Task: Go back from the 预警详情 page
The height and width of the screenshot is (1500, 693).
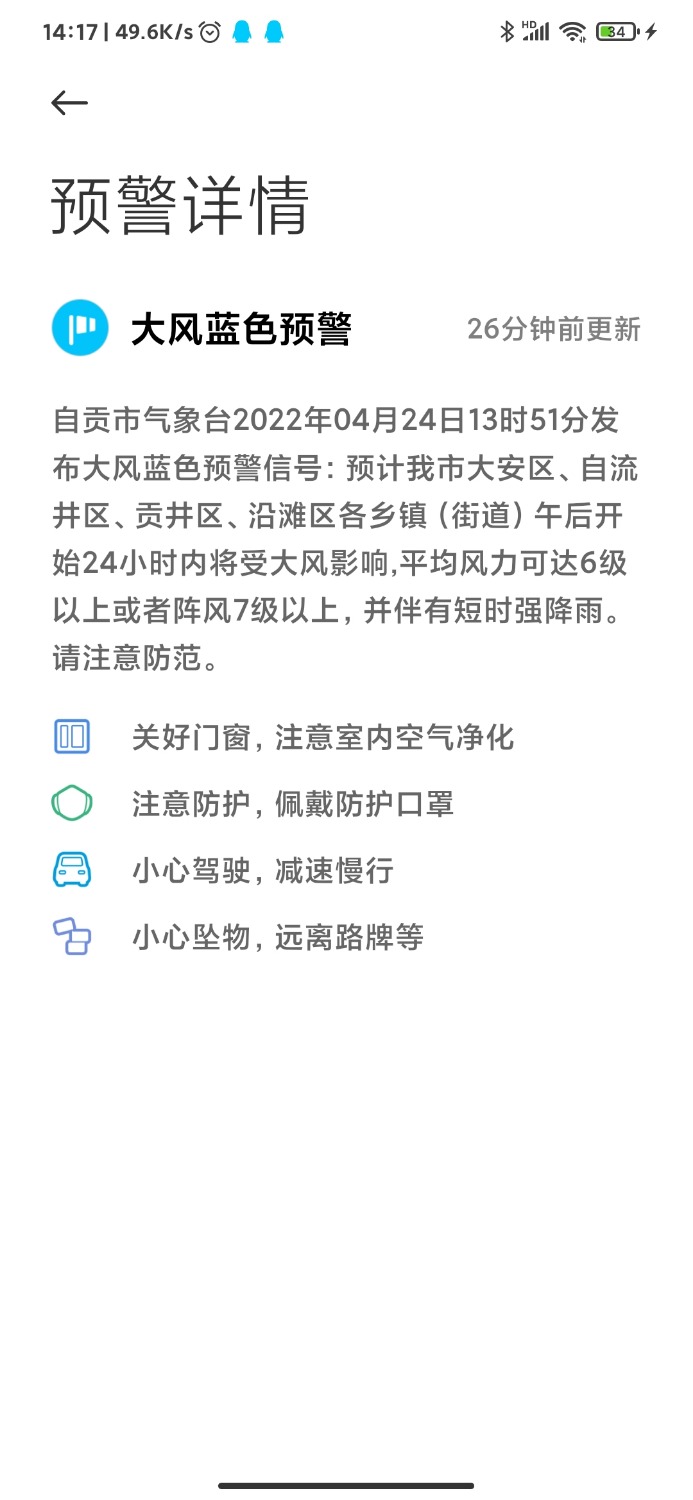Action: click(70, 103)
